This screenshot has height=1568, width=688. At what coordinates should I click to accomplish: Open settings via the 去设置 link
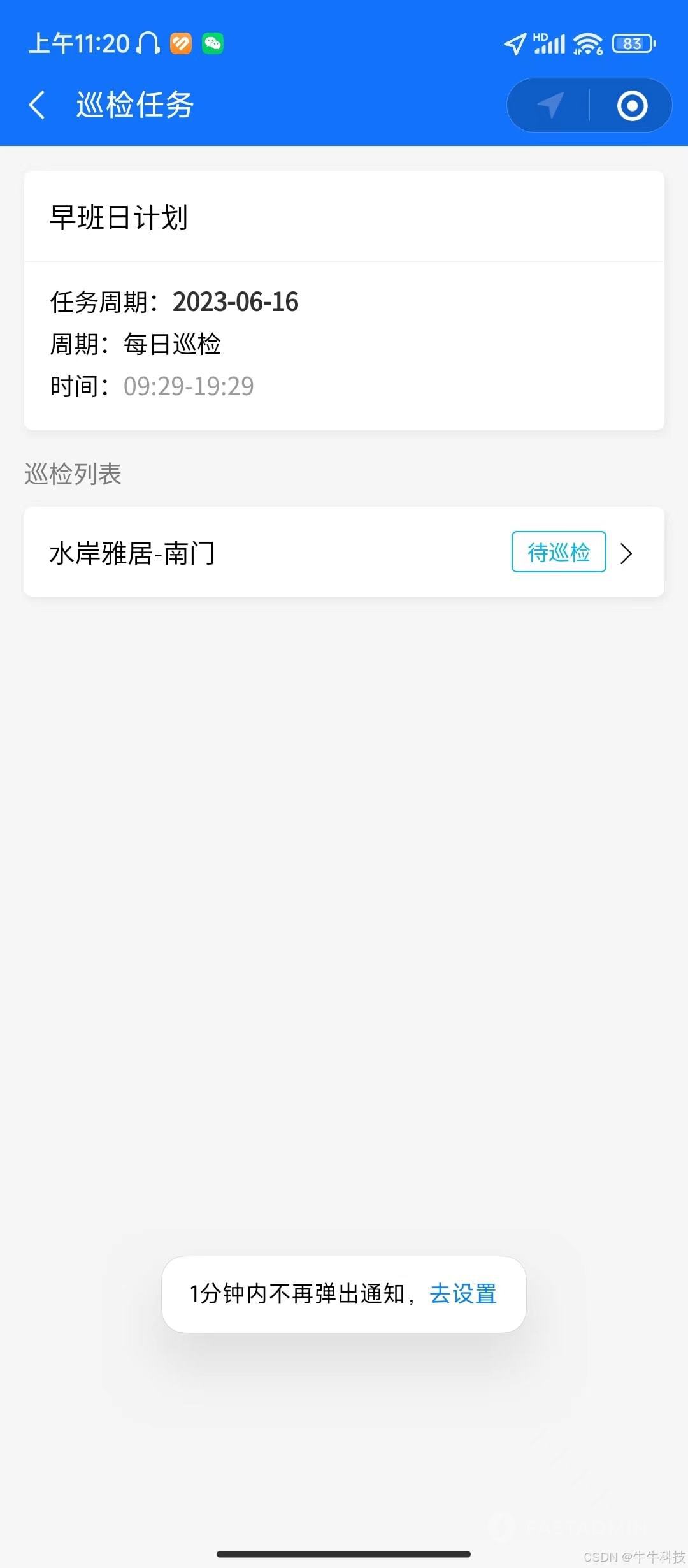point(462,1293)
